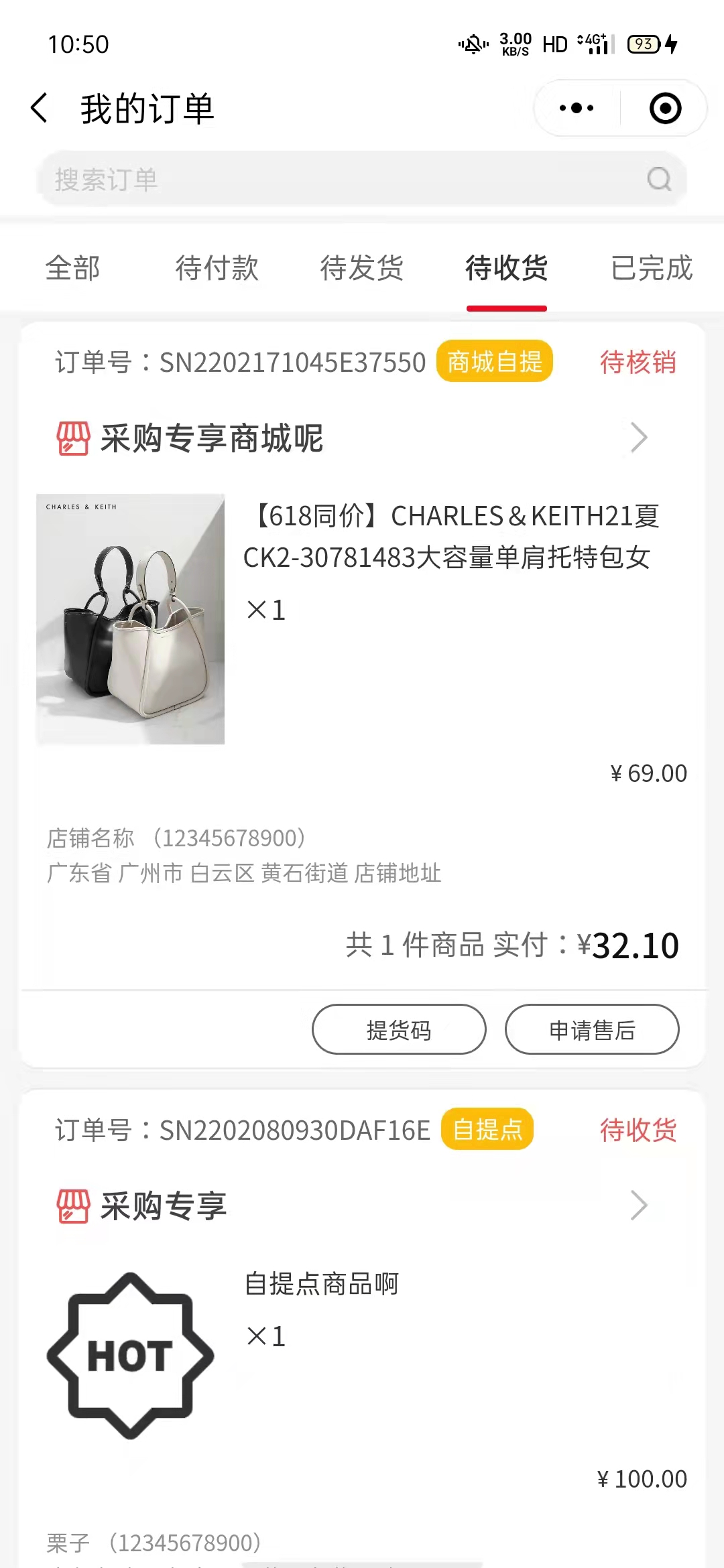The width and height of the screenshot is (724, 1568).
Task: Close the mini program with the circle icon
Action: tap(665, 109)
